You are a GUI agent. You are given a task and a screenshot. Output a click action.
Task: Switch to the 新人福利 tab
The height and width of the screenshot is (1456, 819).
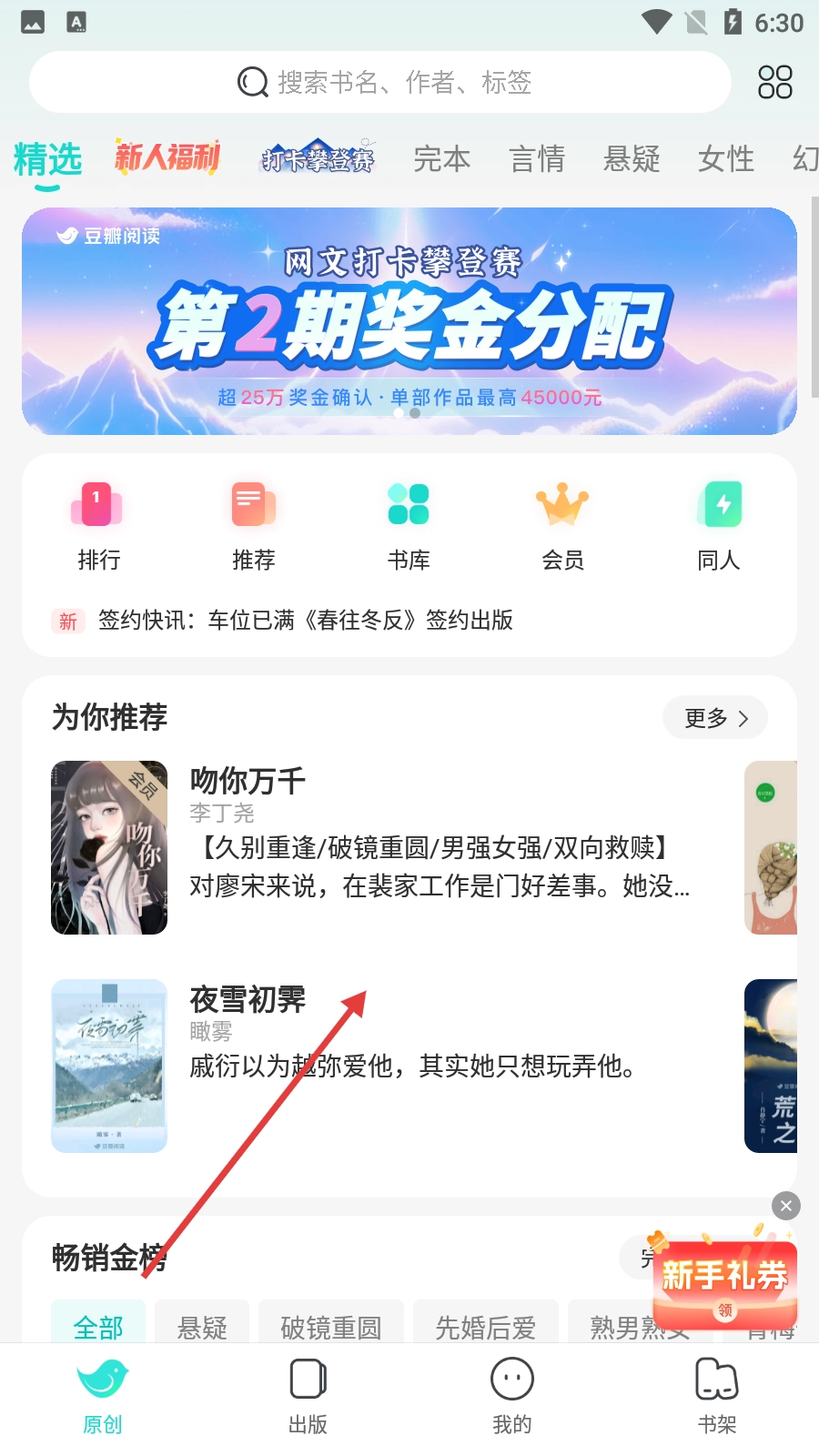[x=167, y=158]
